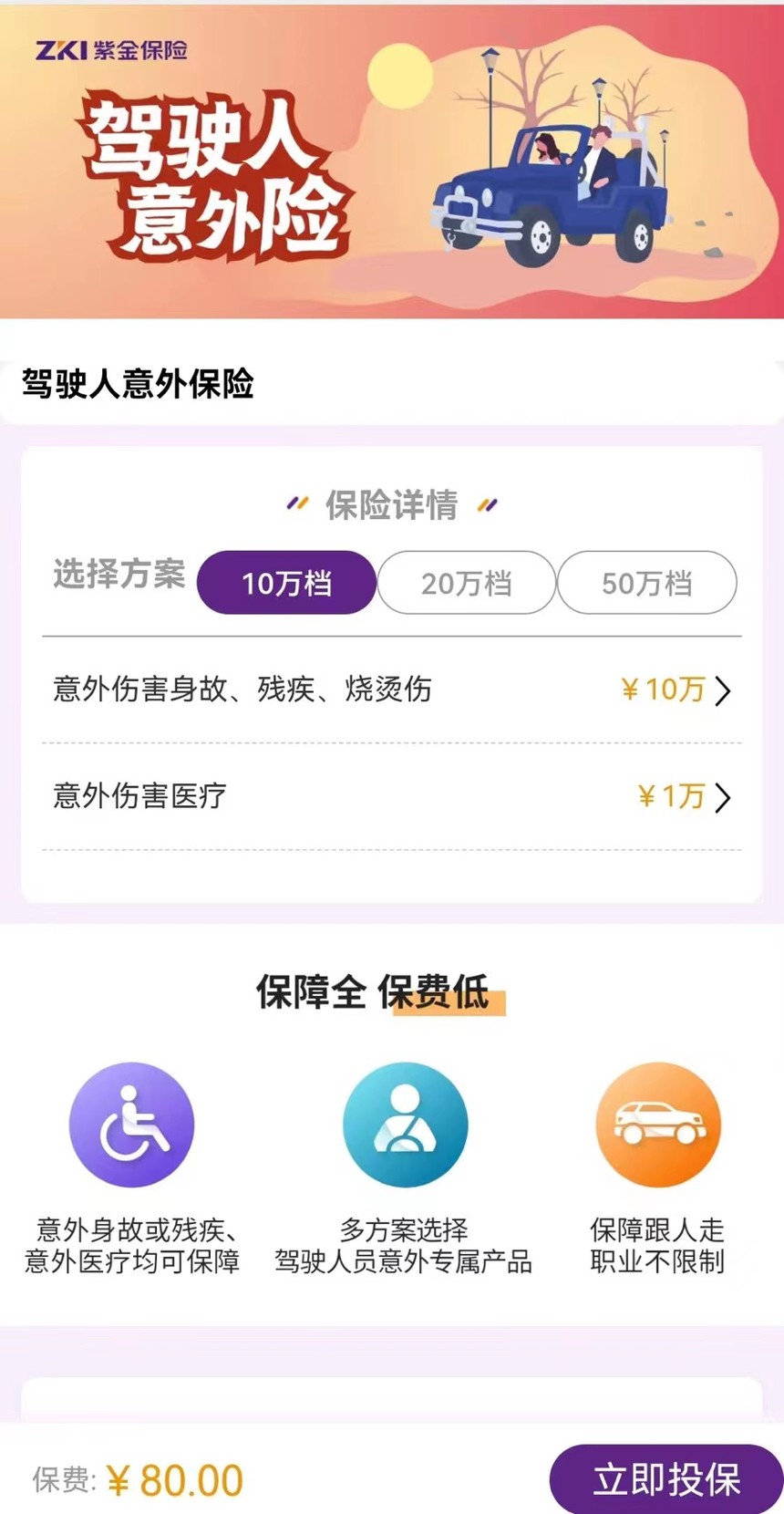Viewport: 784px width, 1514px height.
Task: Expand the 意外伤害医疗 coverage row
Action: (392, 796)
